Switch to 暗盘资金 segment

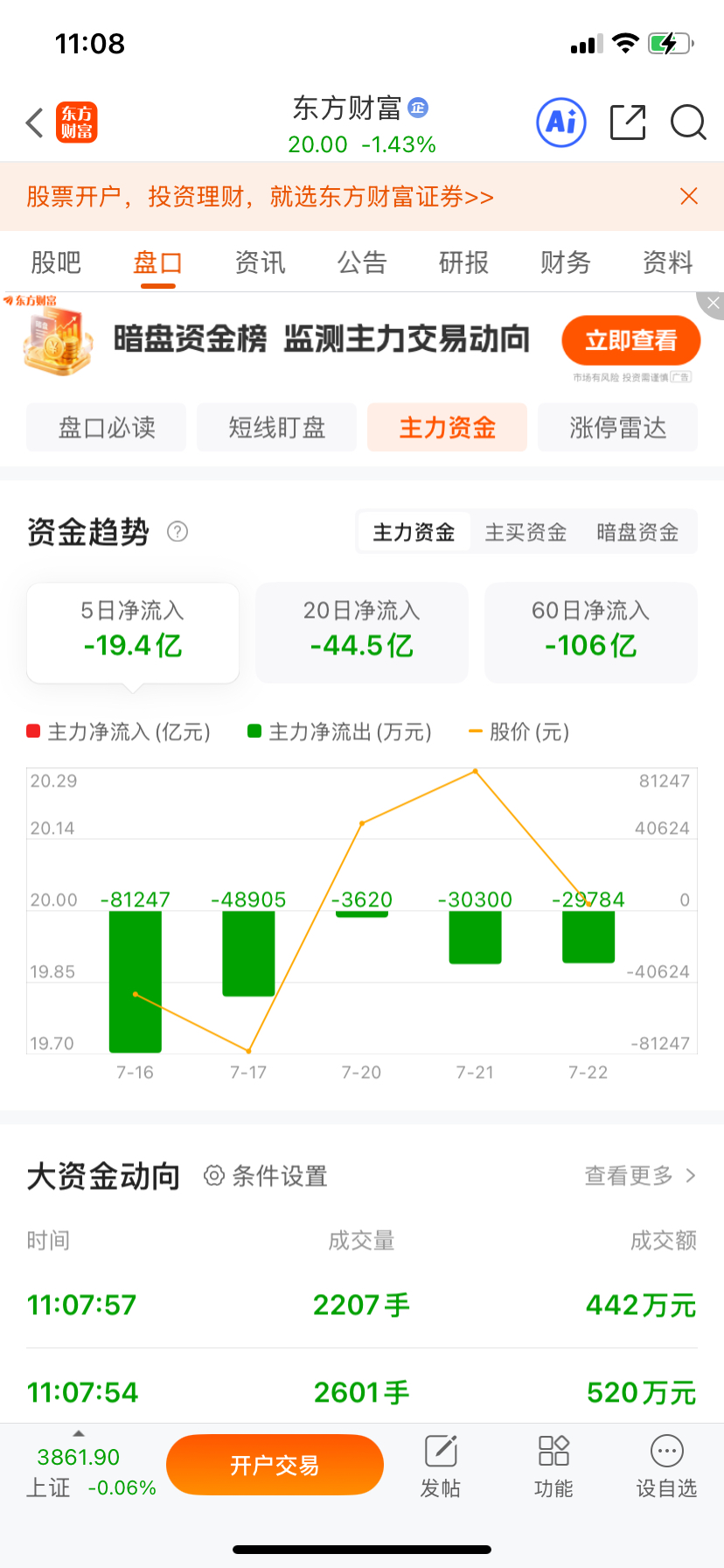click(x=637, y=532)
